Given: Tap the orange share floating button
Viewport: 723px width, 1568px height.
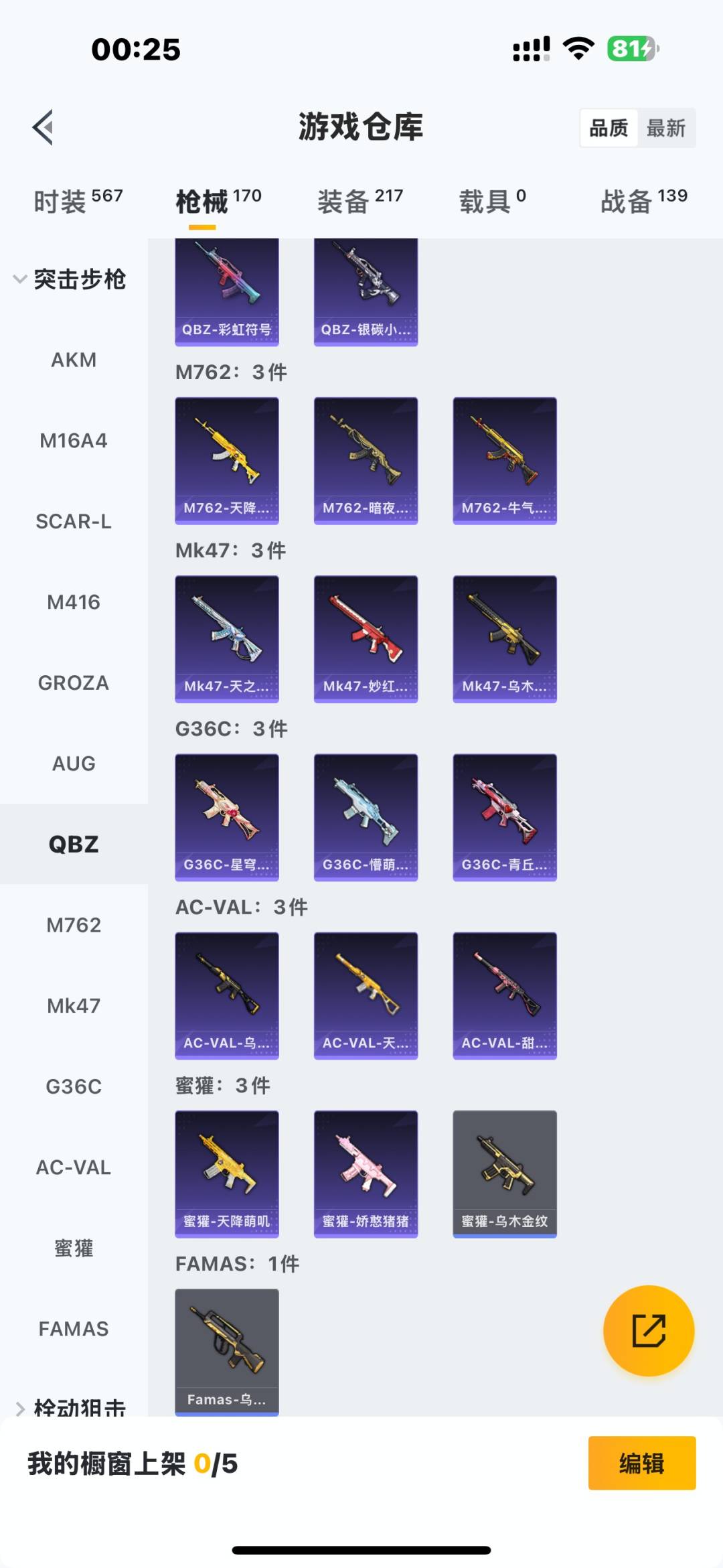Looking at the screenshot, I should pos(648,1330).
